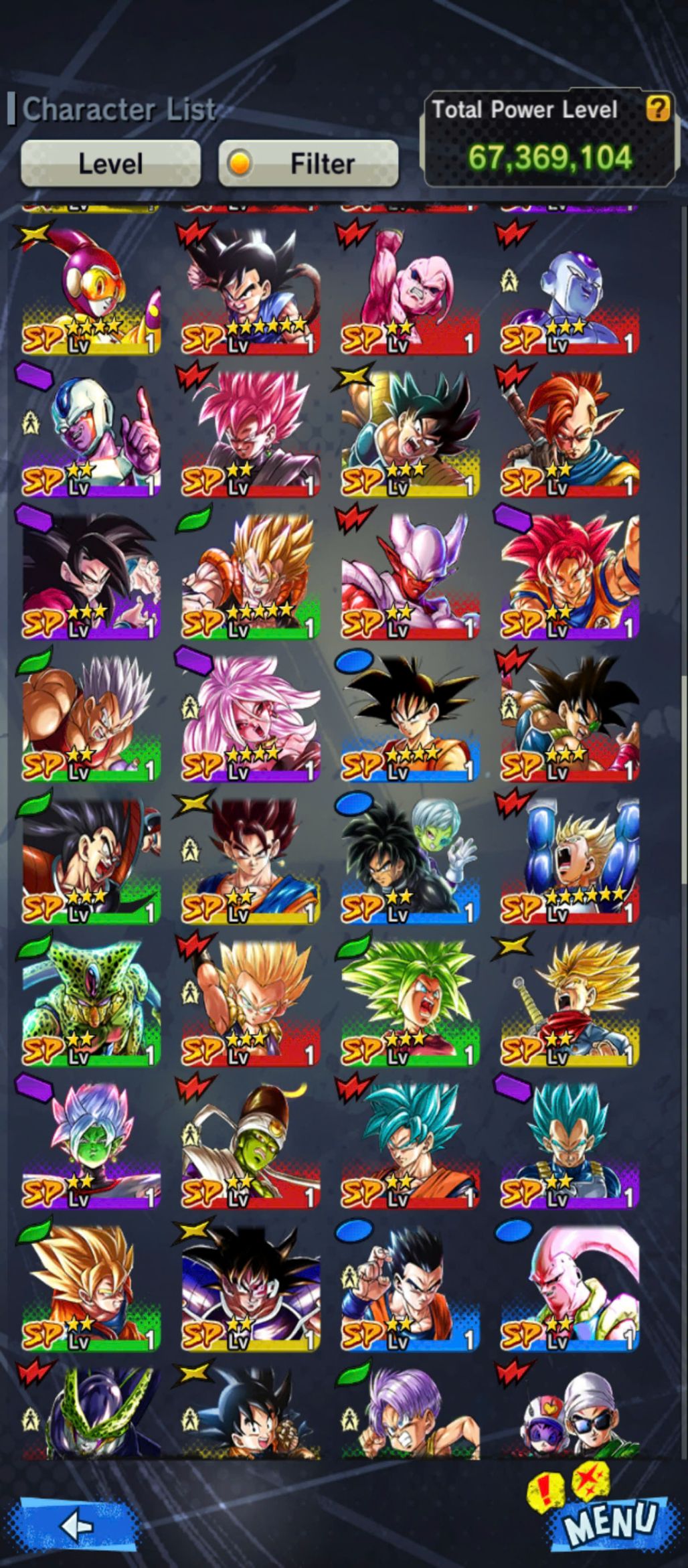Open the Broly and Cheelai blue card
Viewport: 688px width, 1568px height.
click(x=410, y=859)
